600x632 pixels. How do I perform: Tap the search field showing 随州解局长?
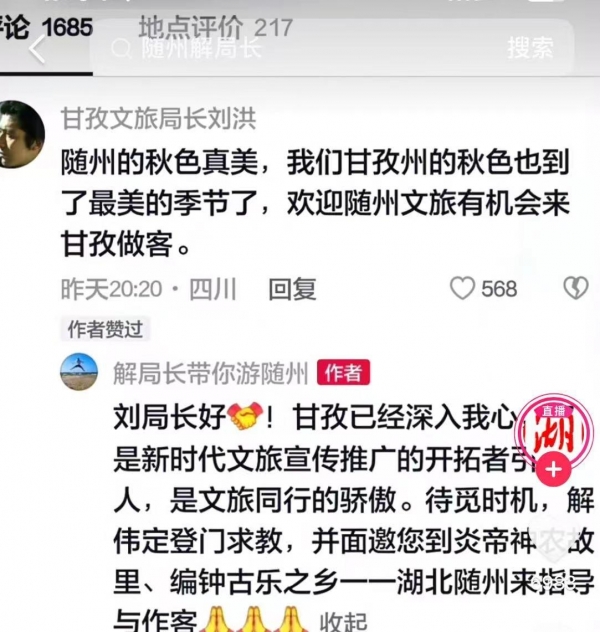(300, 48)
